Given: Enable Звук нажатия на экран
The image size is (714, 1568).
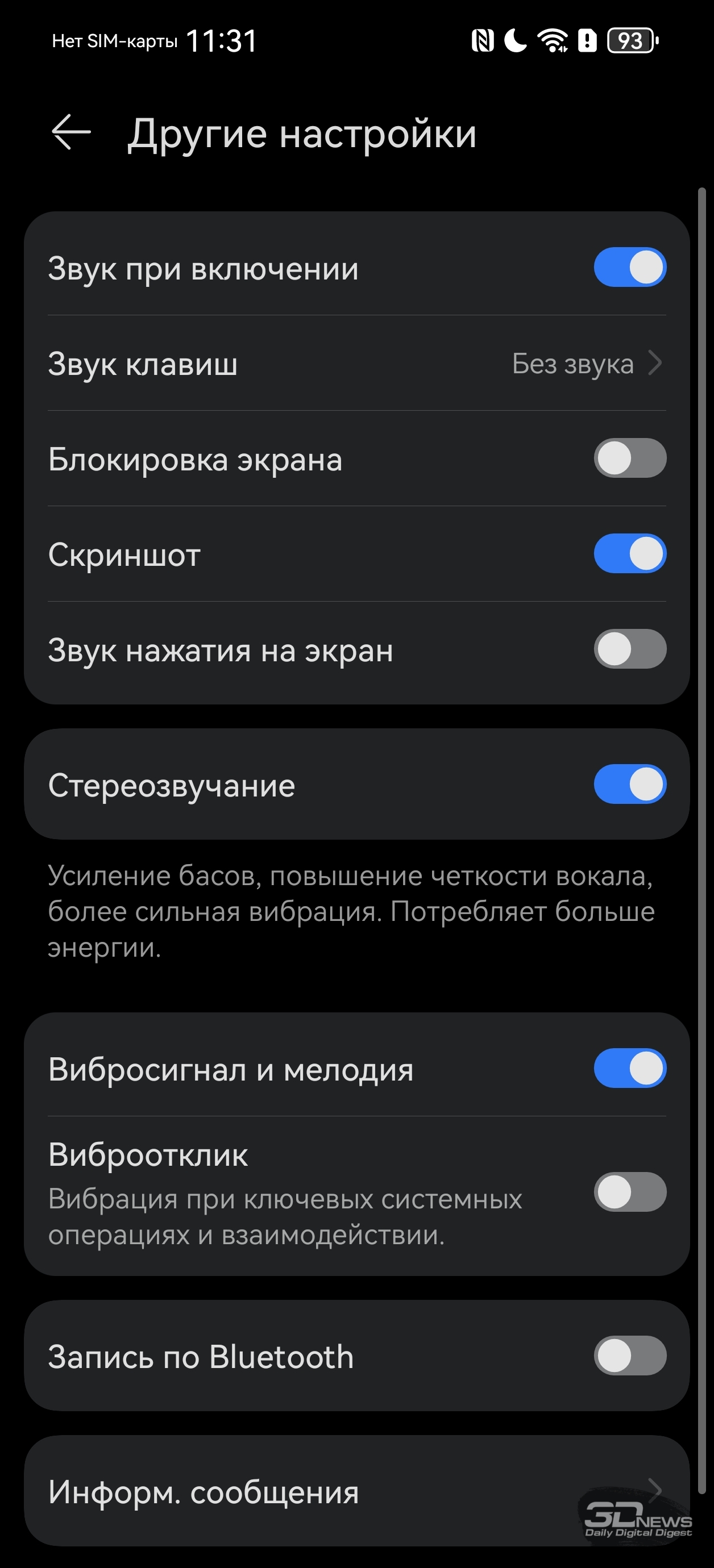Looking at the screenshot, I should pyautogui.click(x=630, y=649).
